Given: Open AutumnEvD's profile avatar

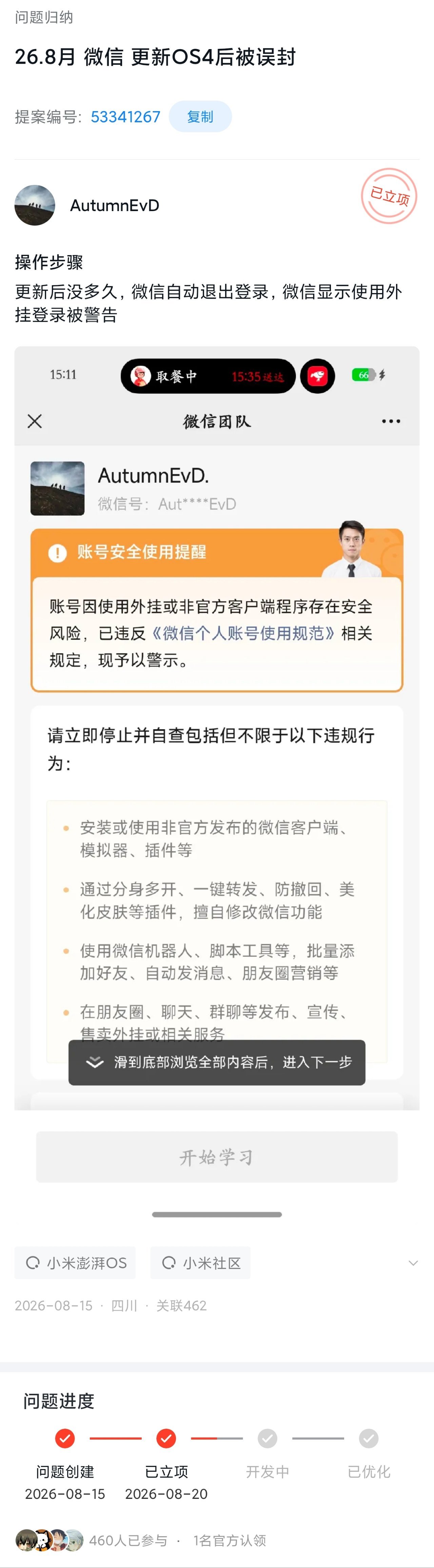Looking at the screenshot, I should coord(35,205).
